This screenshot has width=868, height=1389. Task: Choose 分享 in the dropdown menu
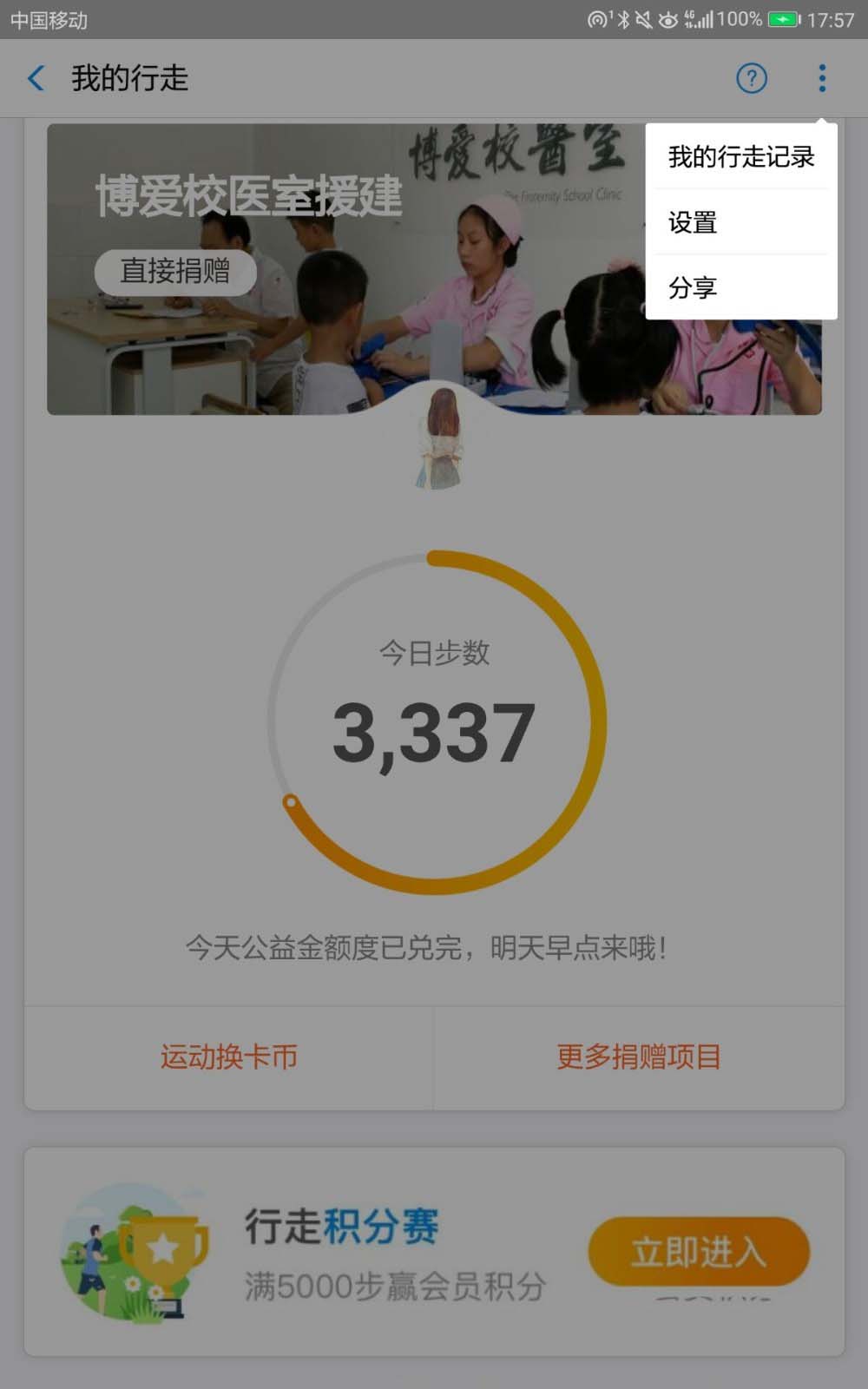tap(740, 287)
